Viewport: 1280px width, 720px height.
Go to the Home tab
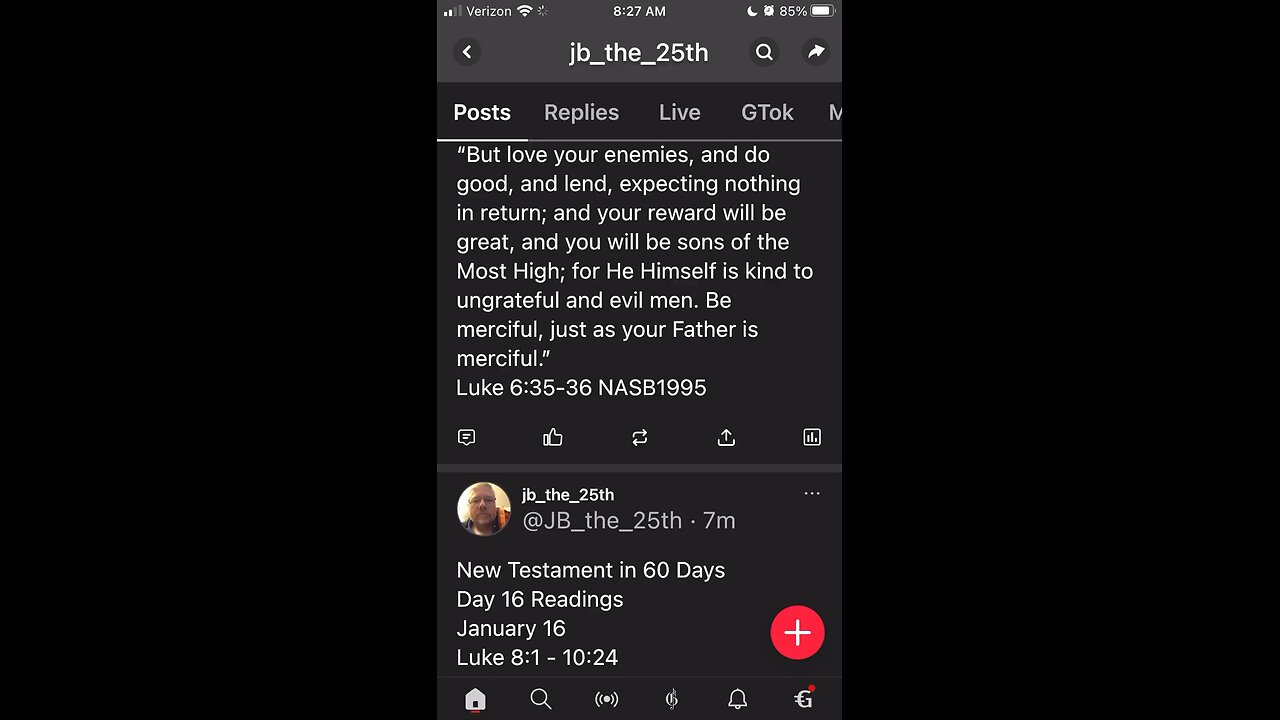475,699
